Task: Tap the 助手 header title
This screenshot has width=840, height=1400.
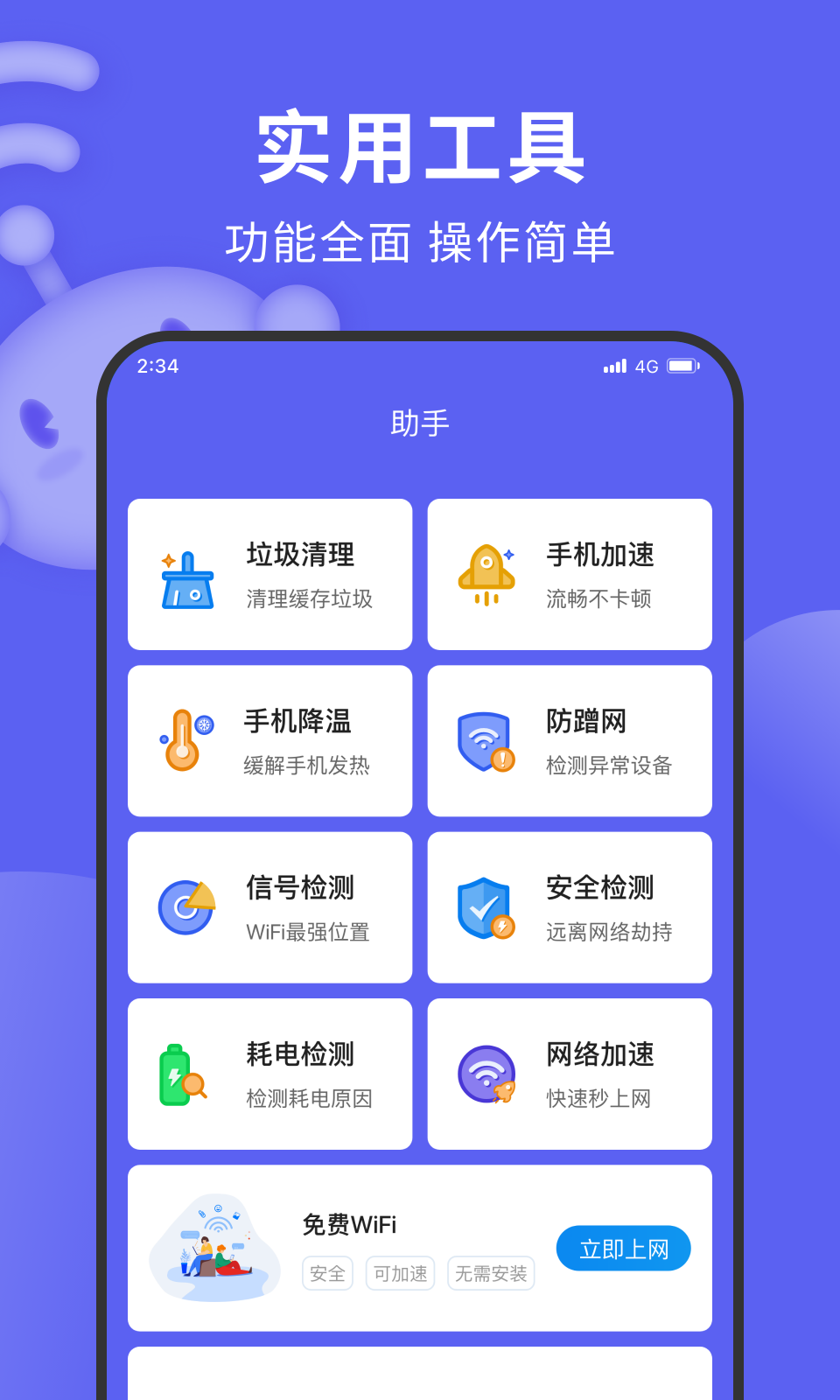Action: [420, 421]
